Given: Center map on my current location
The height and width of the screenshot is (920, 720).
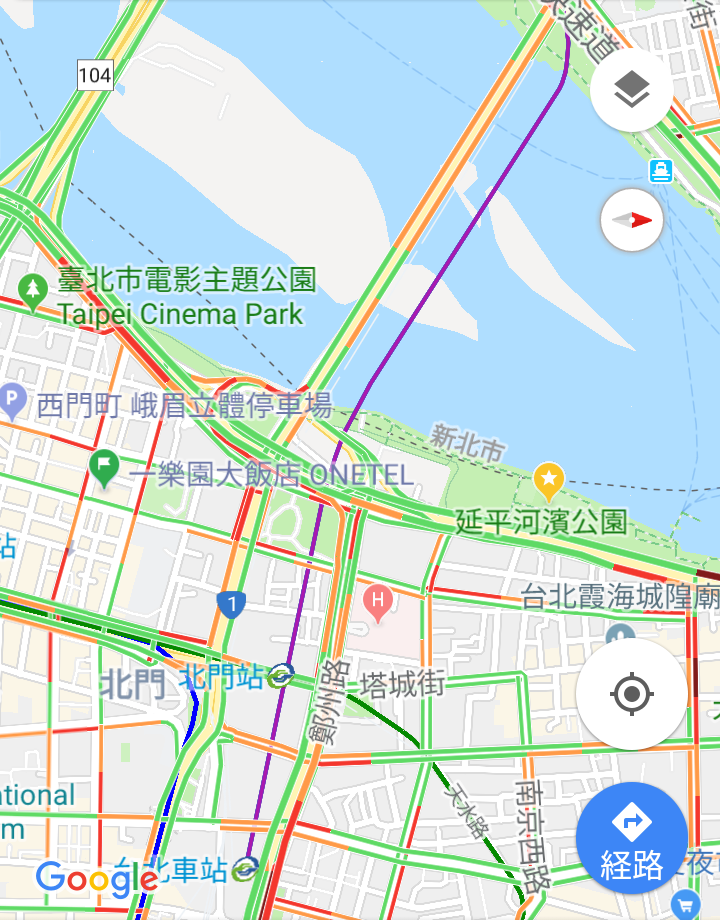Looking at the screenshot, I should (631, 694).
